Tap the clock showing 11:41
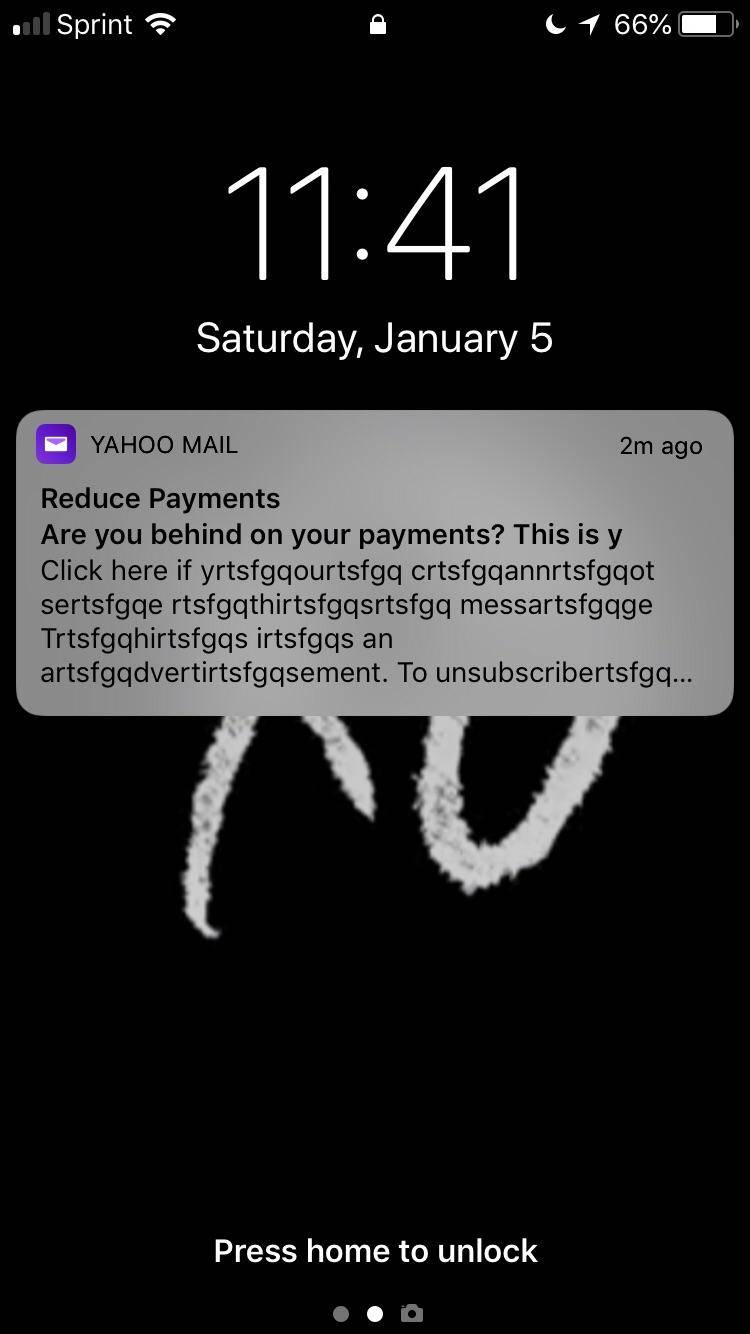The height and width of the screenshot is (1334, 750). click(375, 220)
